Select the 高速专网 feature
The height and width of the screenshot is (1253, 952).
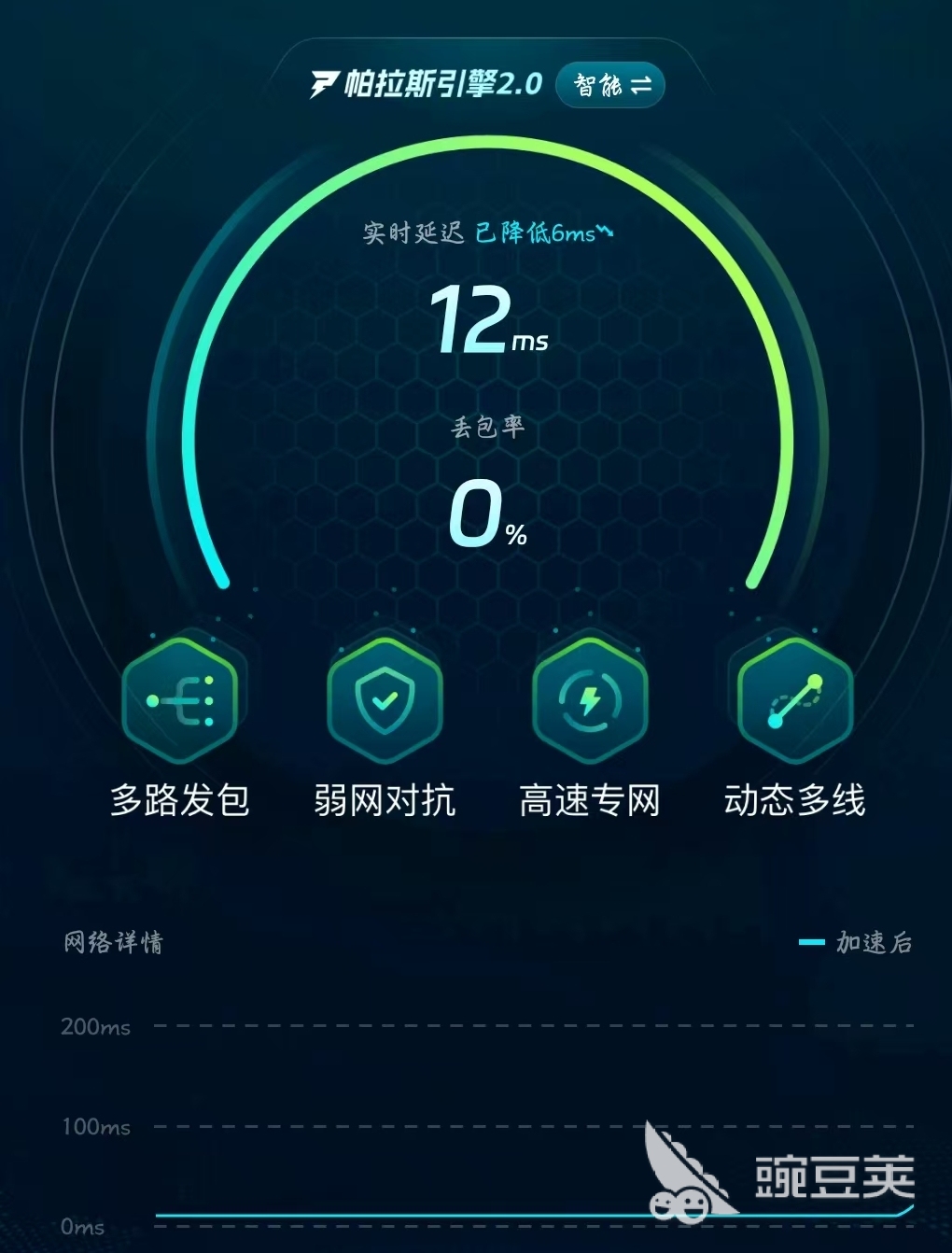(590, 700)
